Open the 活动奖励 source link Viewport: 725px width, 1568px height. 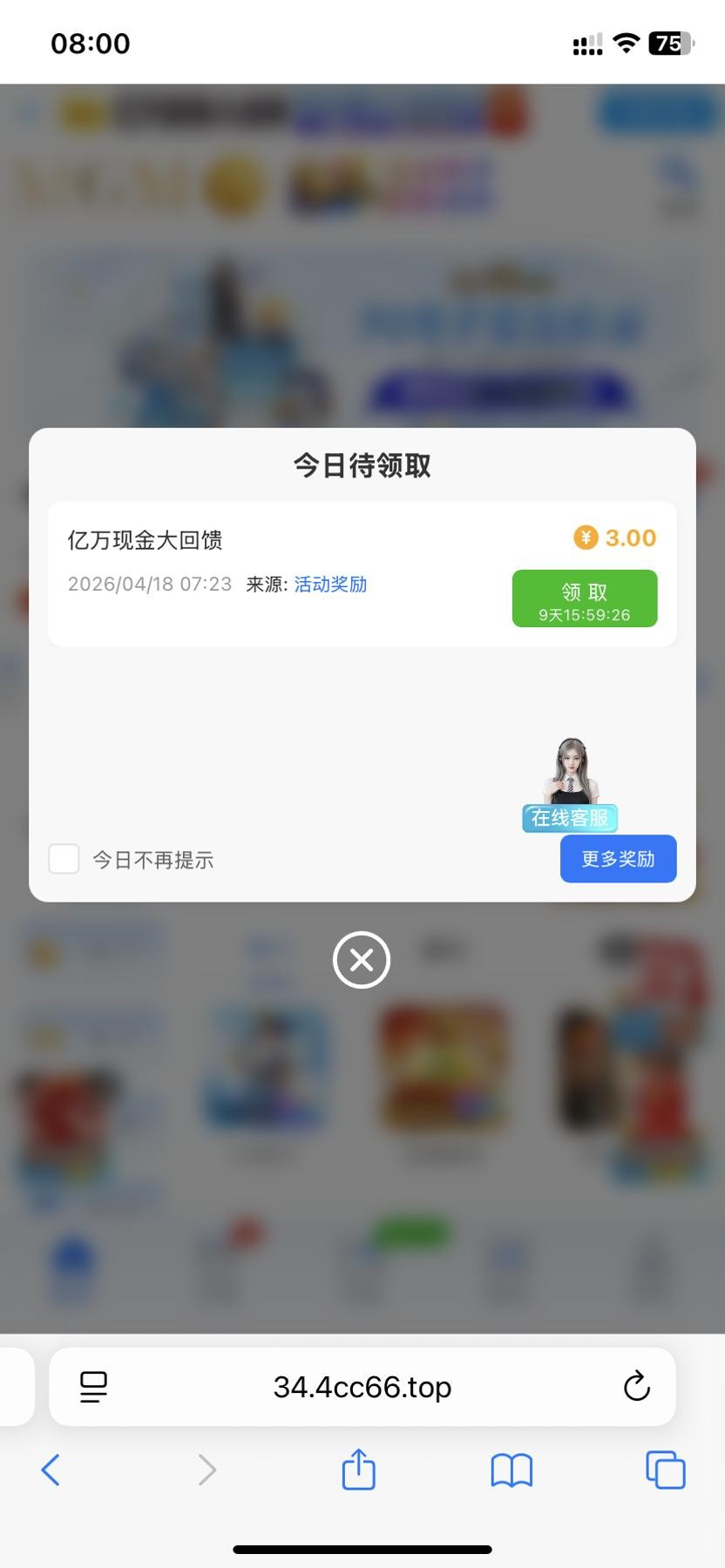330,585
